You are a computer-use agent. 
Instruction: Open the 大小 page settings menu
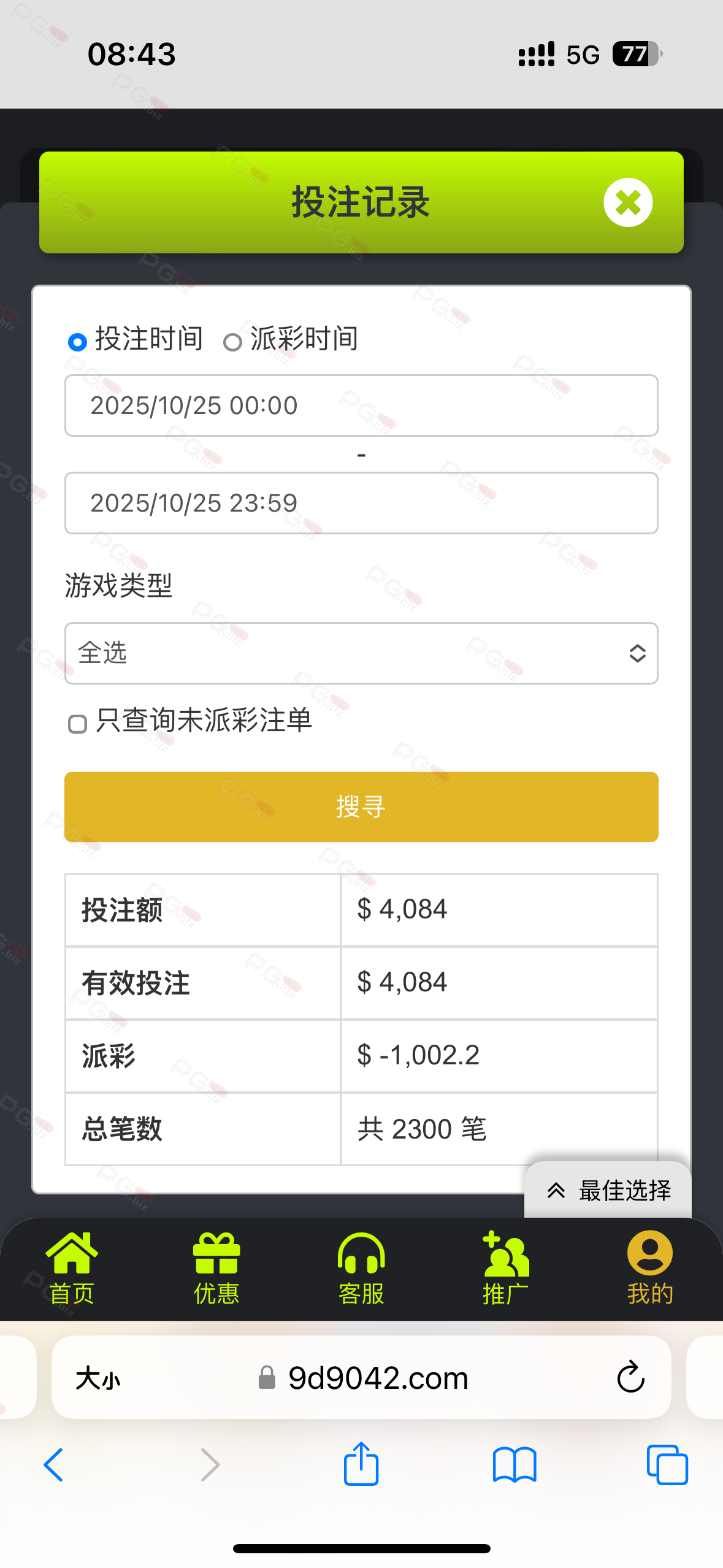pyautogui.click(x=98, y=1378)
